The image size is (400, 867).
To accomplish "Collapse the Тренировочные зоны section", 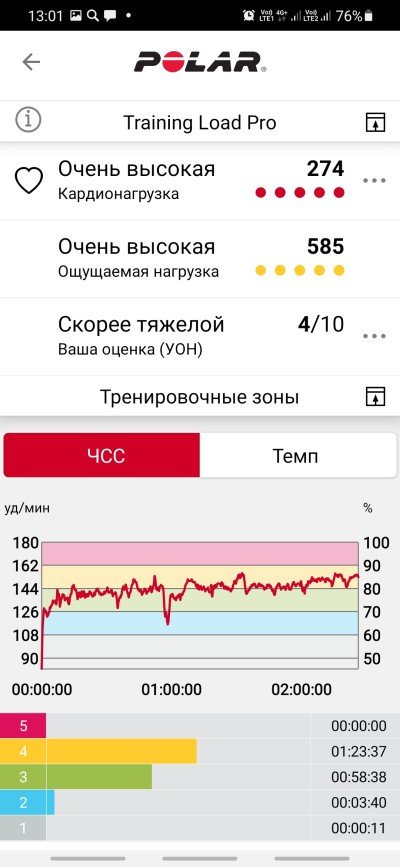I will point(376,396).
